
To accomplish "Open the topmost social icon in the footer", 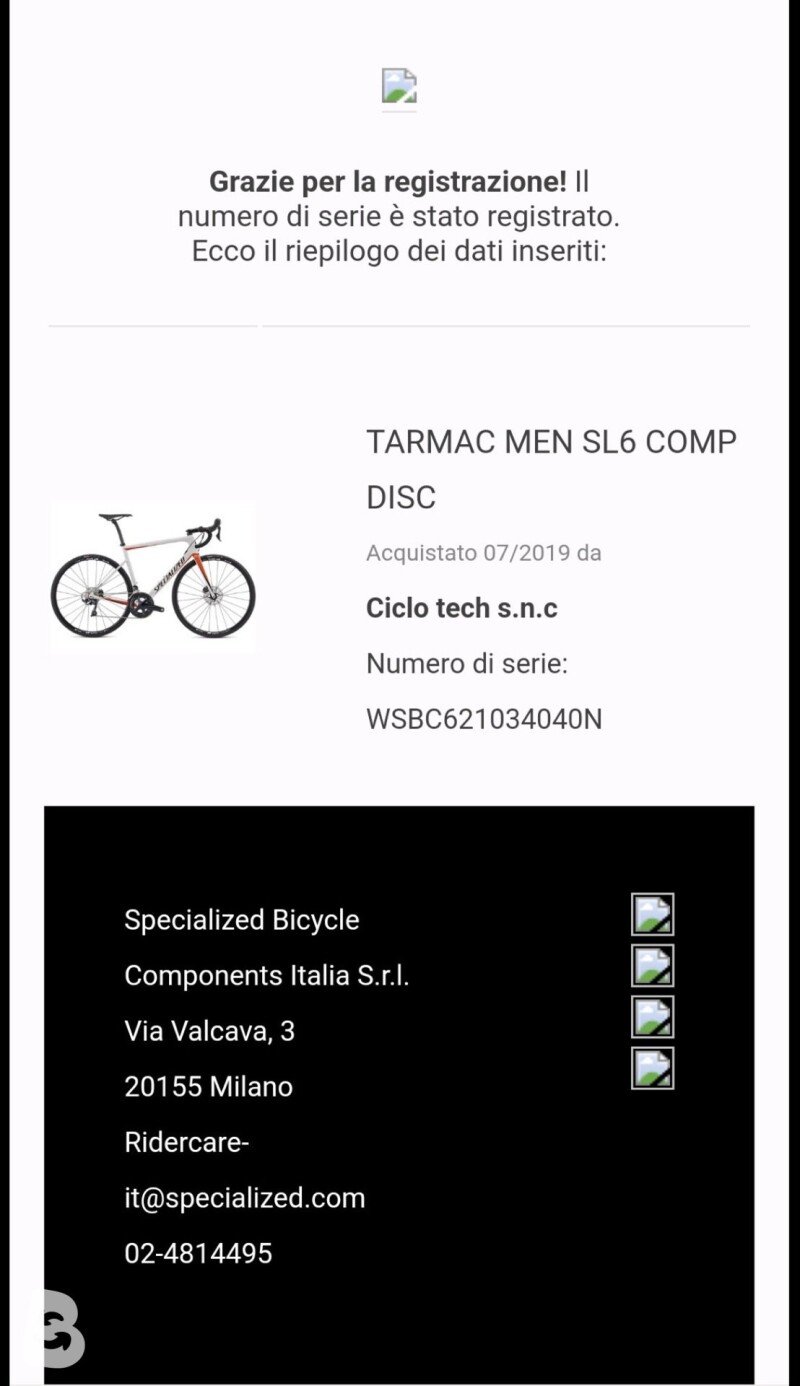I will click(652, 914).
